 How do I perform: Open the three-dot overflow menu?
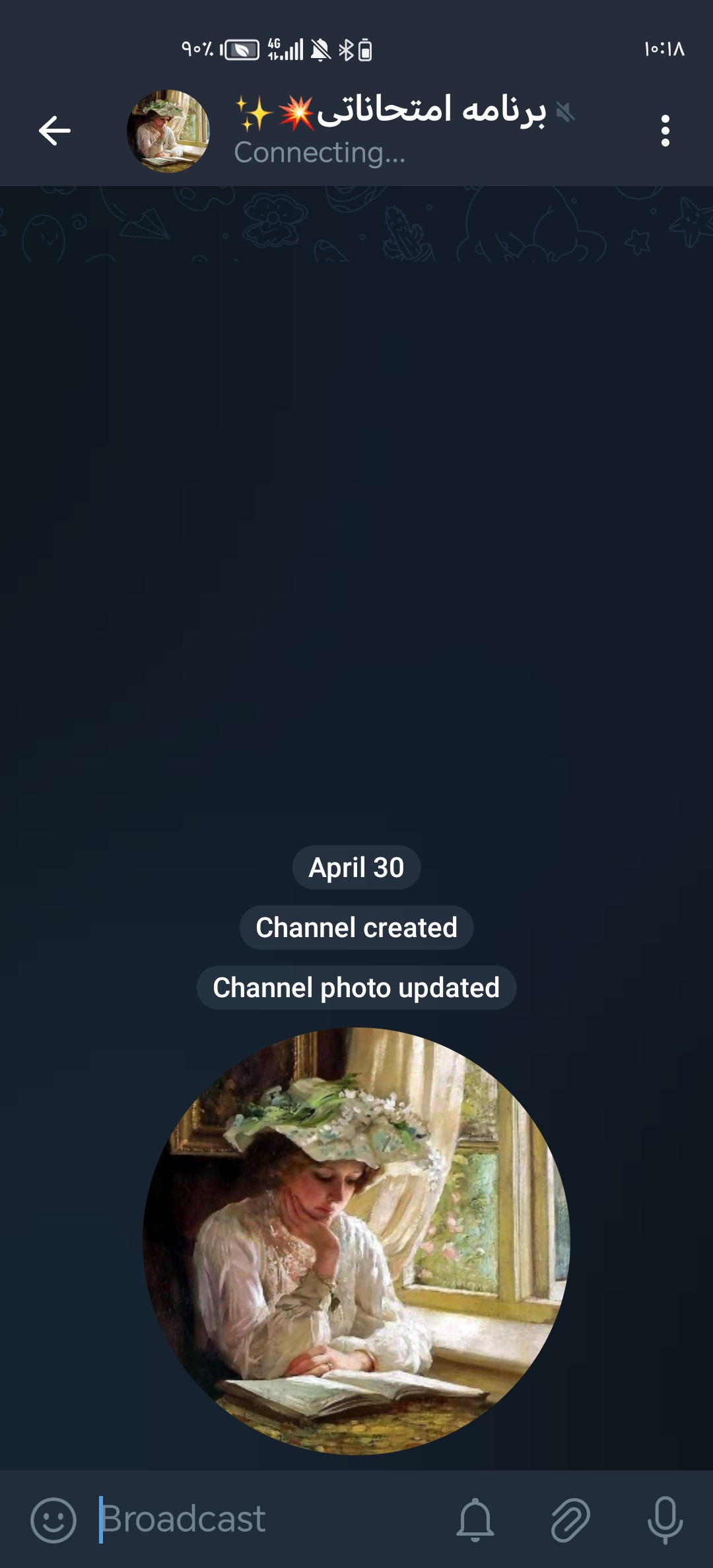pyautogui.click(x=665, y=131)
